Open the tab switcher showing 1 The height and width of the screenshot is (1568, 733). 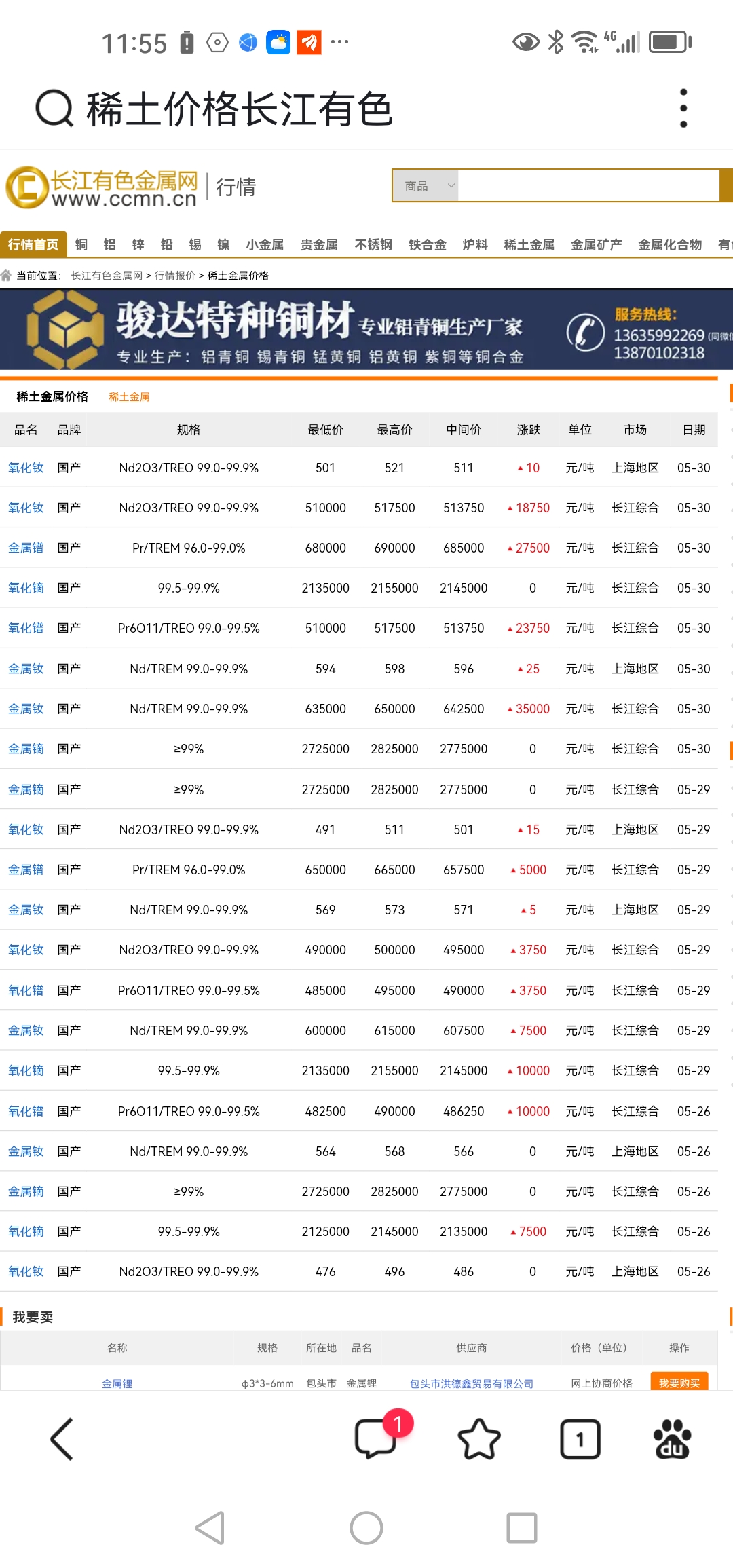pos(580,1439)
